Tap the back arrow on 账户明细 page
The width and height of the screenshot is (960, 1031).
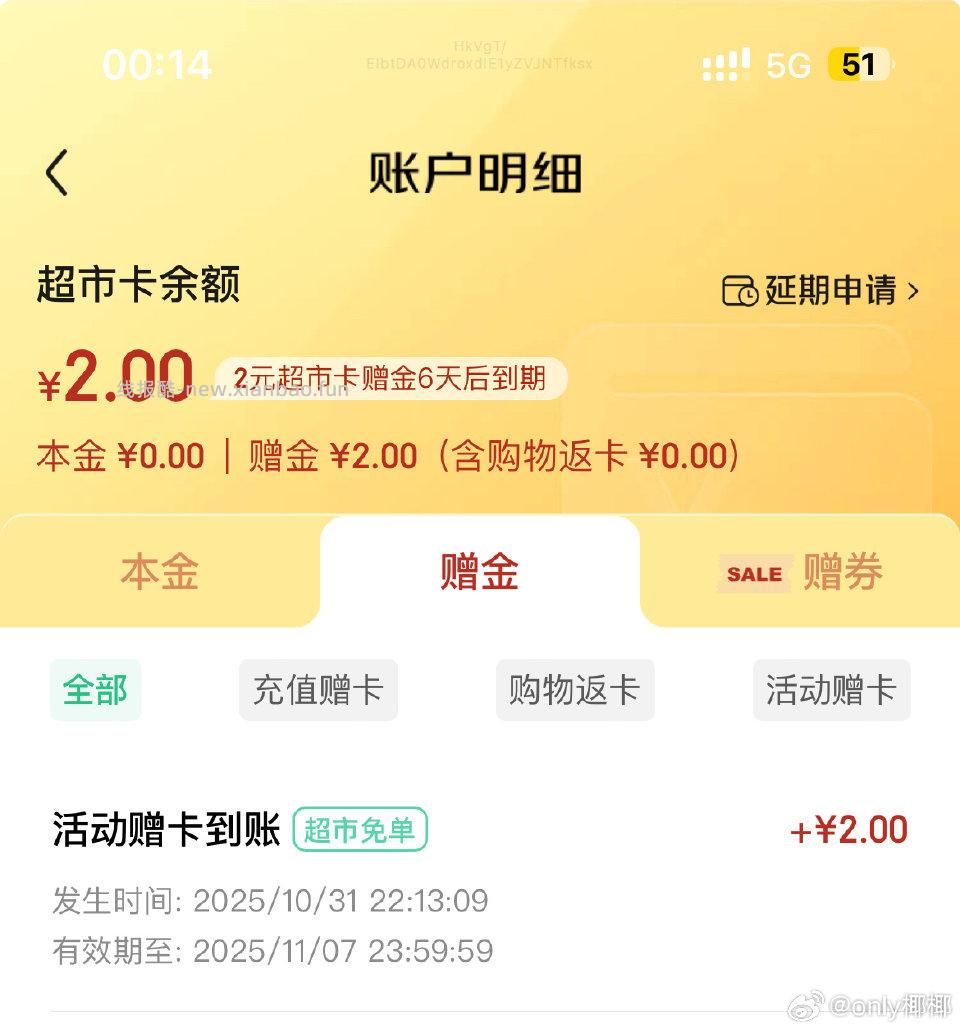[56, 171]
